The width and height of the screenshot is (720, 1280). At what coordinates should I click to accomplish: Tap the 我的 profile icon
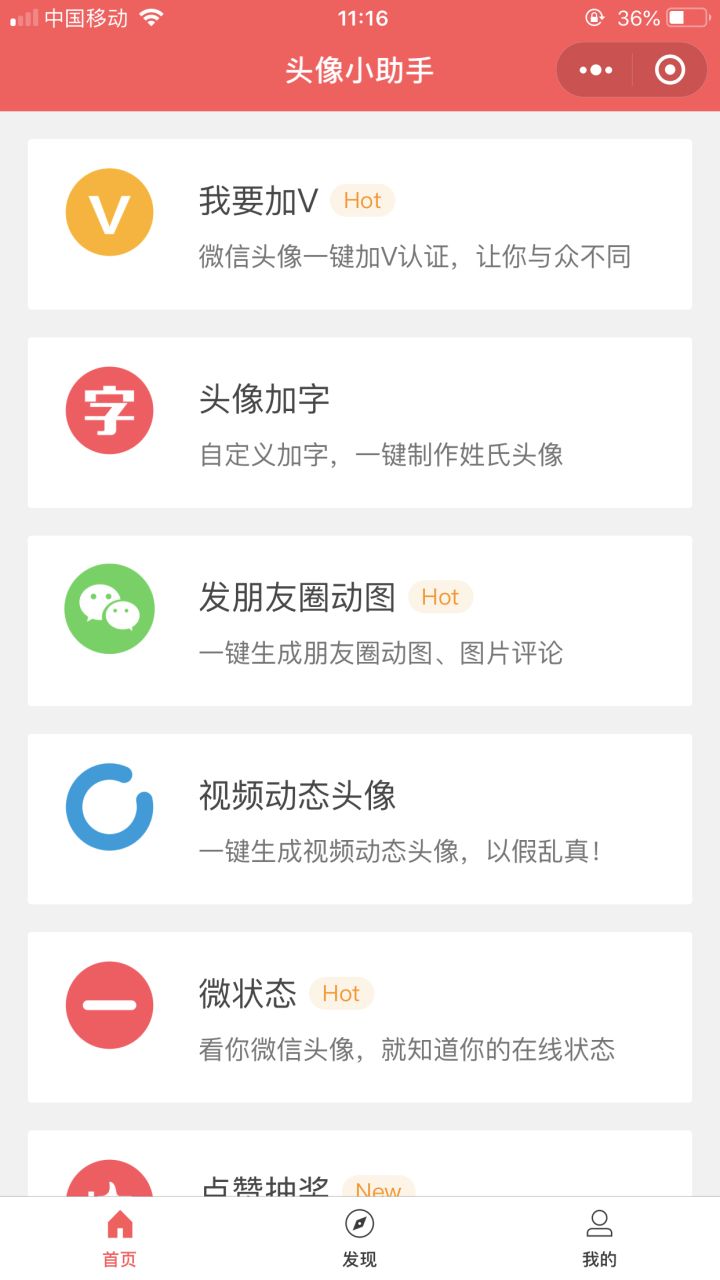(x=599, y=1222)
